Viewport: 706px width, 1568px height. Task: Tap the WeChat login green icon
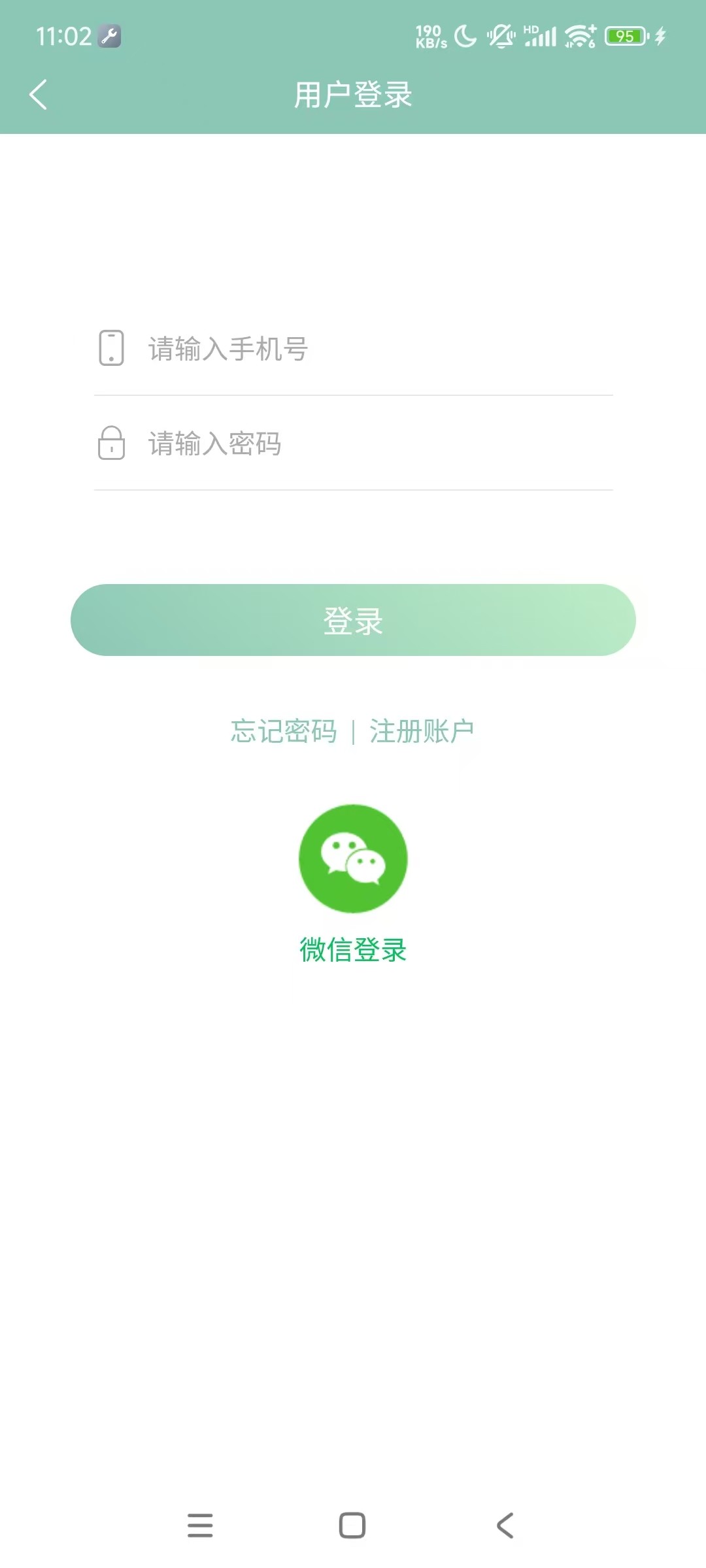[353, 858]
